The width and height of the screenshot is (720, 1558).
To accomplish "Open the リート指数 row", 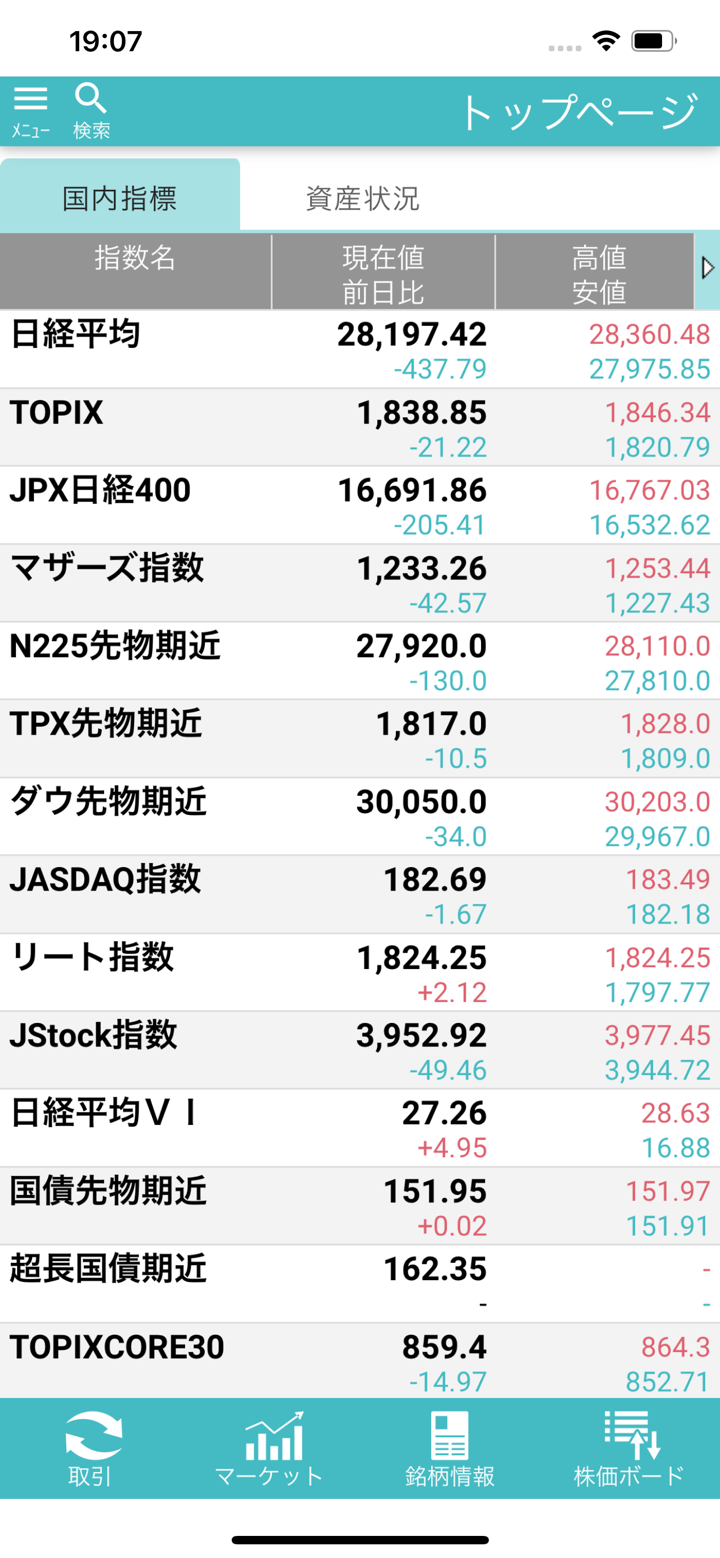I will coord(360,973).
